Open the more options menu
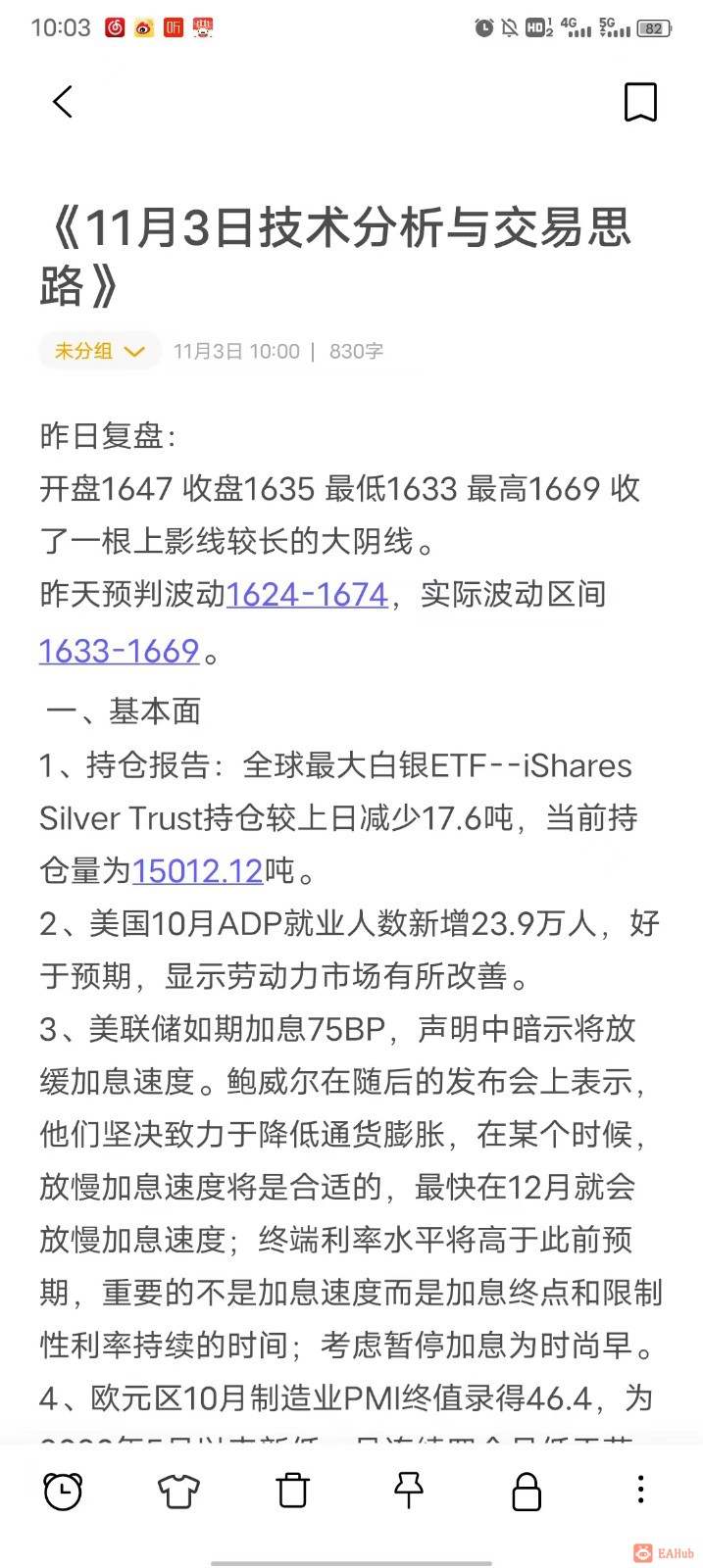 (640, 1492)
